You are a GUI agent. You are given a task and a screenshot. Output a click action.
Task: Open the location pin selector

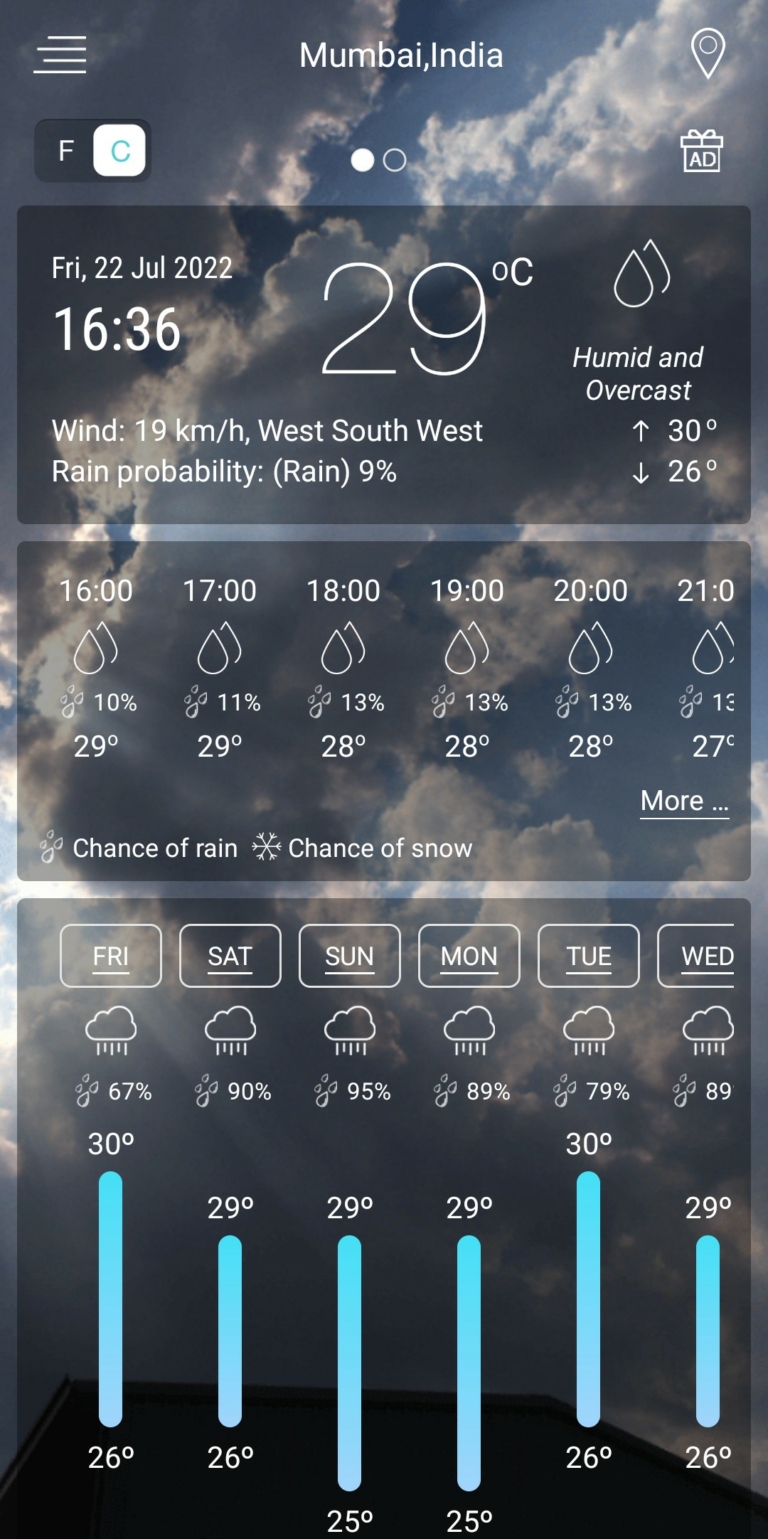(x=708, y=53)
